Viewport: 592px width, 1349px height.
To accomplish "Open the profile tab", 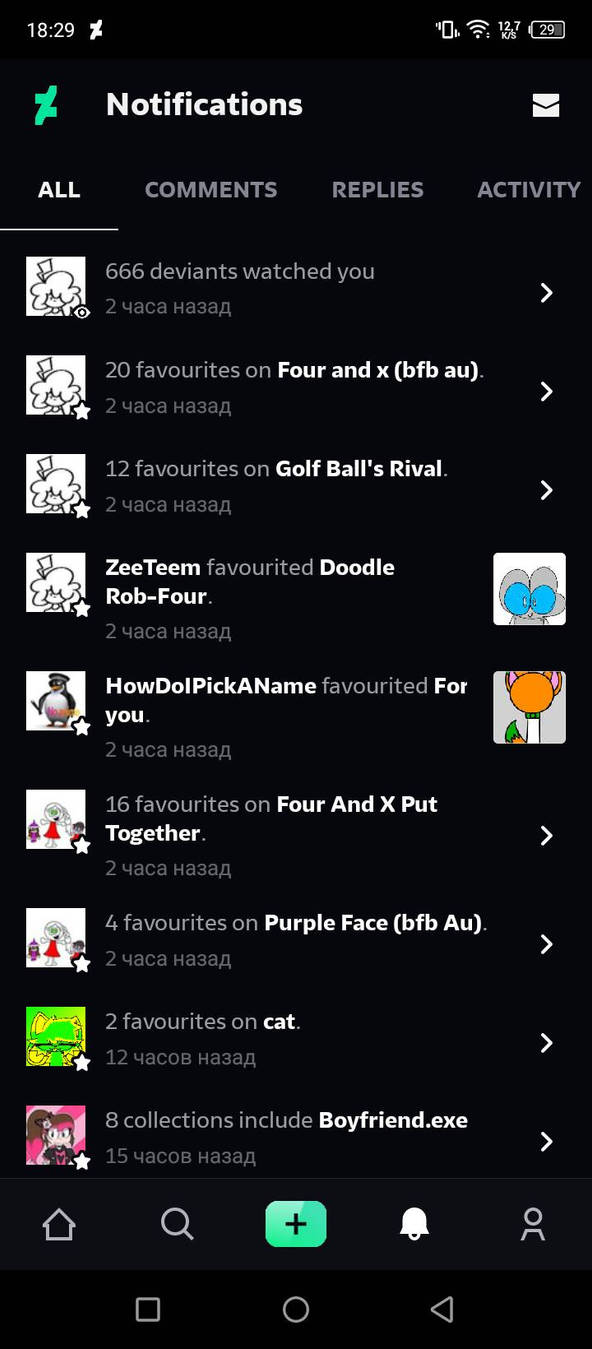I will (533, 1224).
